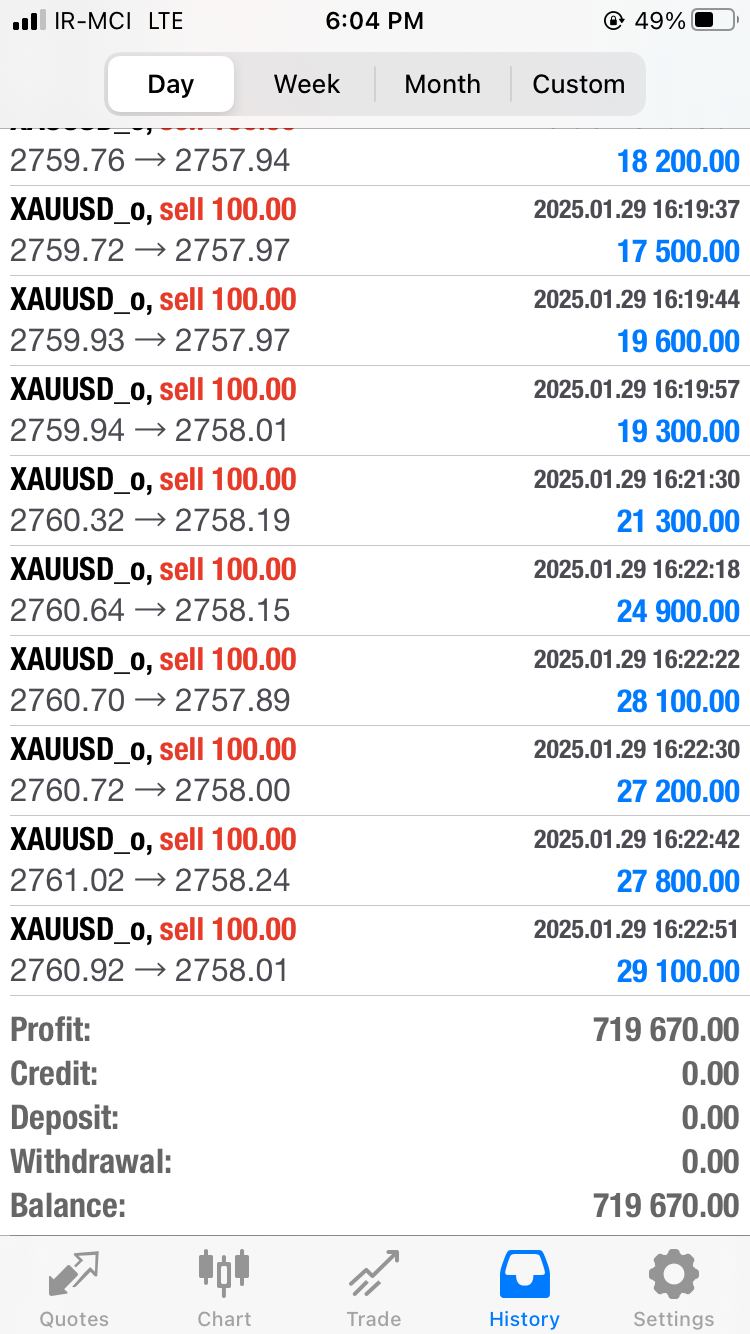The height and width of the screenshot is (1334, 750).
Task: Tap the Profit total 719 670.00
Action: pyautogui.click(x=658, y=1029)
